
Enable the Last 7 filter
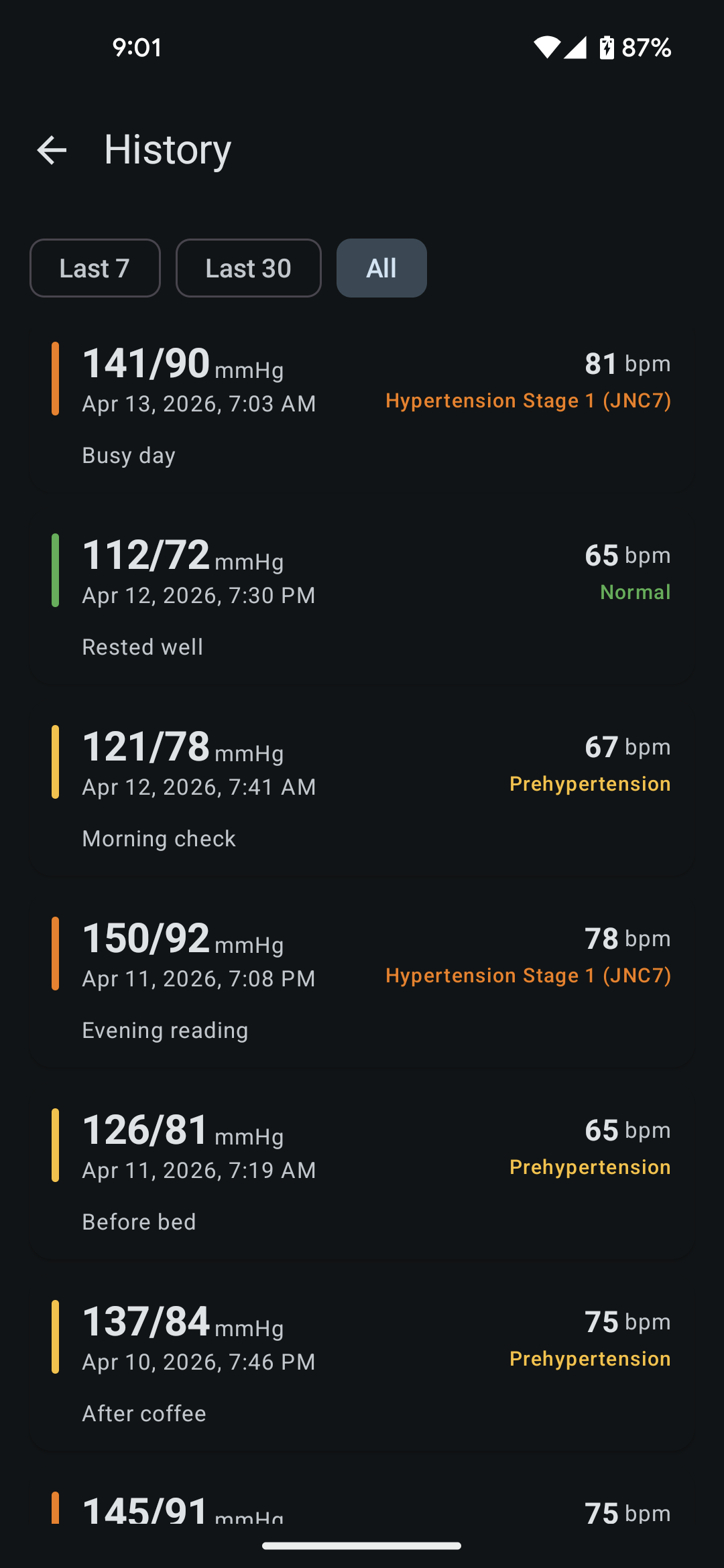click(x=95, y=268)
